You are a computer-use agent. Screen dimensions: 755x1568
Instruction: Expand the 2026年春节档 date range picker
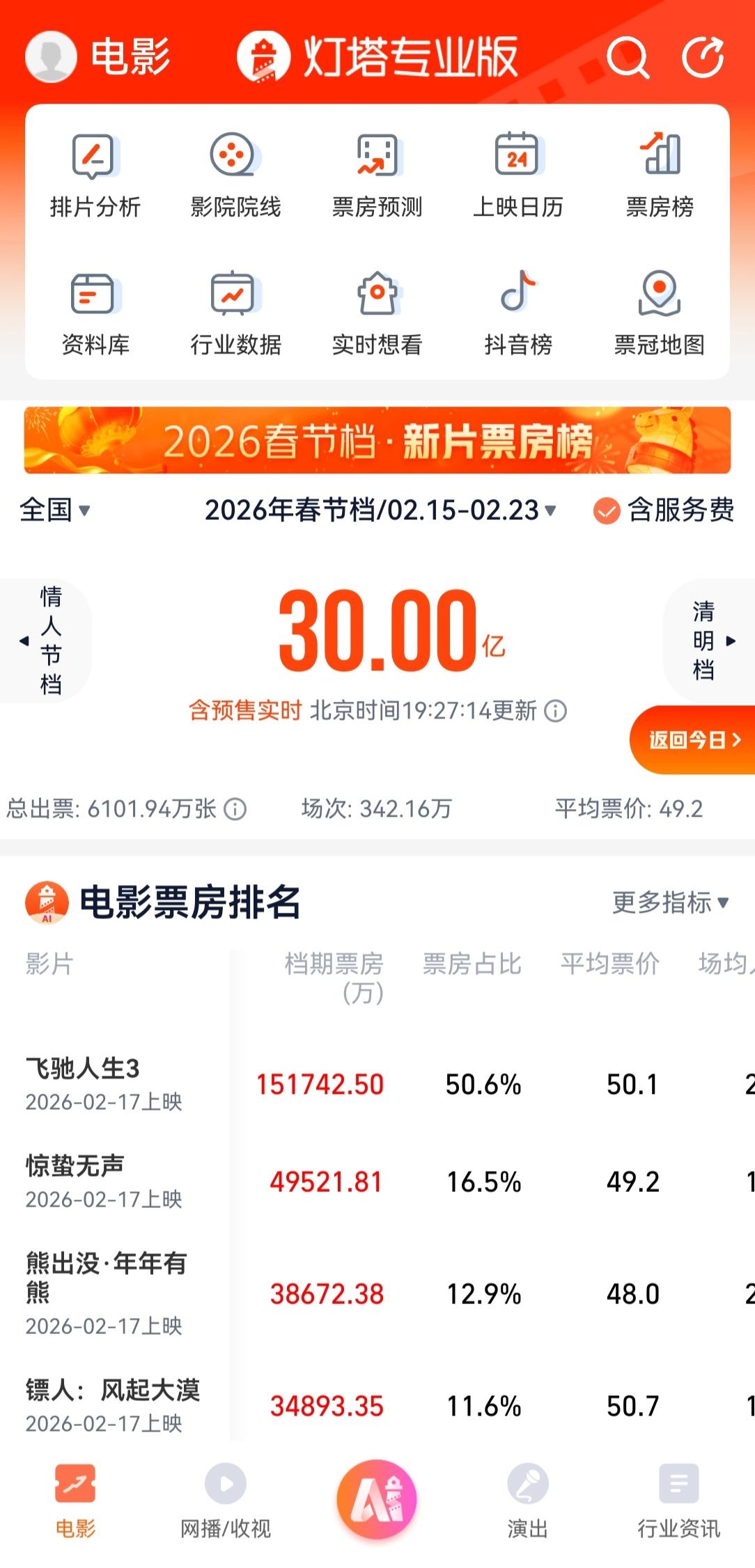[380, 510]
